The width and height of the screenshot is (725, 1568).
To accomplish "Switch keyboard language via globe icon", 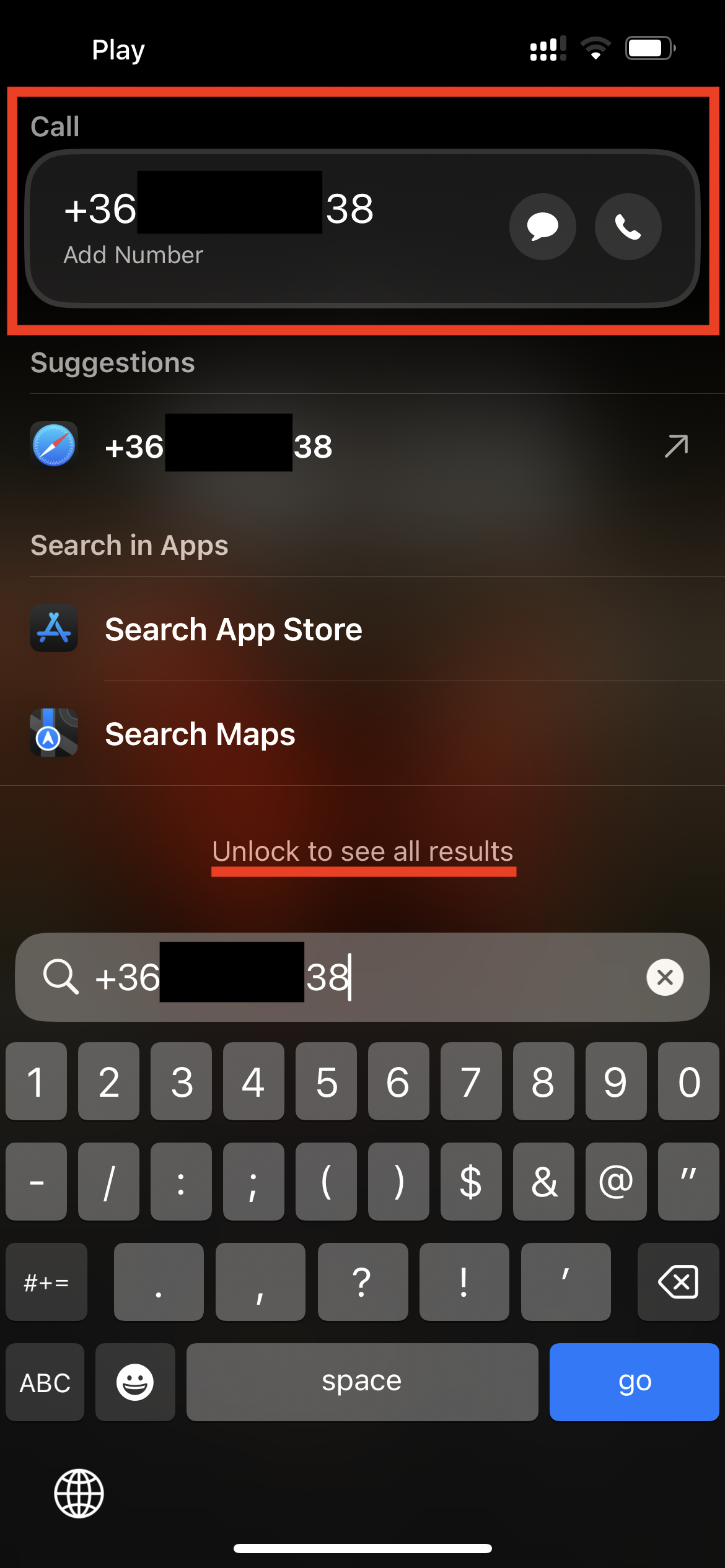I will click(x=79, y=1493).
